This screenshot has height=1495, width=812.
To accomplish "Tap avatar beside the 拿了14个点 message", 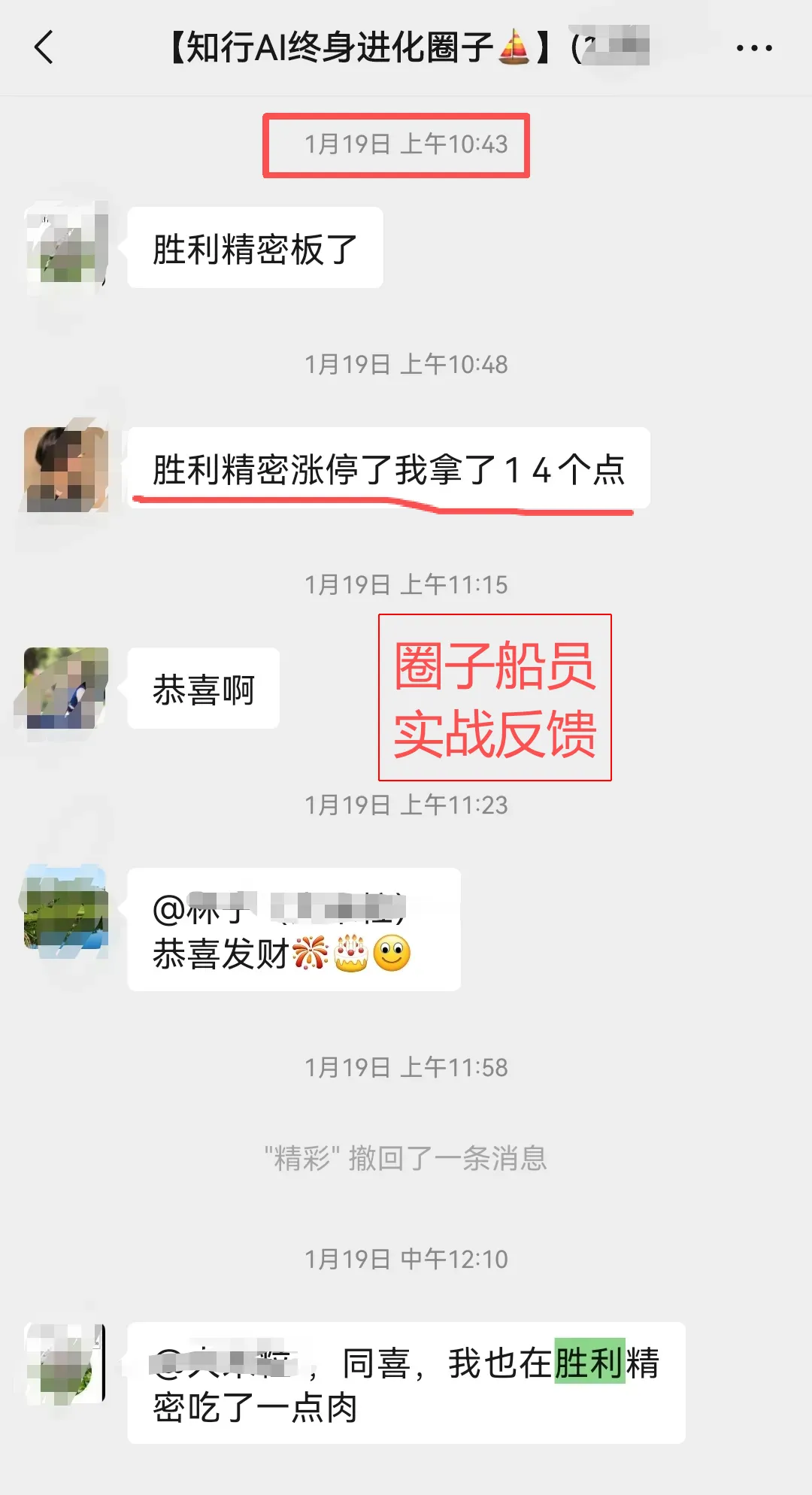I will coord(66,469).
